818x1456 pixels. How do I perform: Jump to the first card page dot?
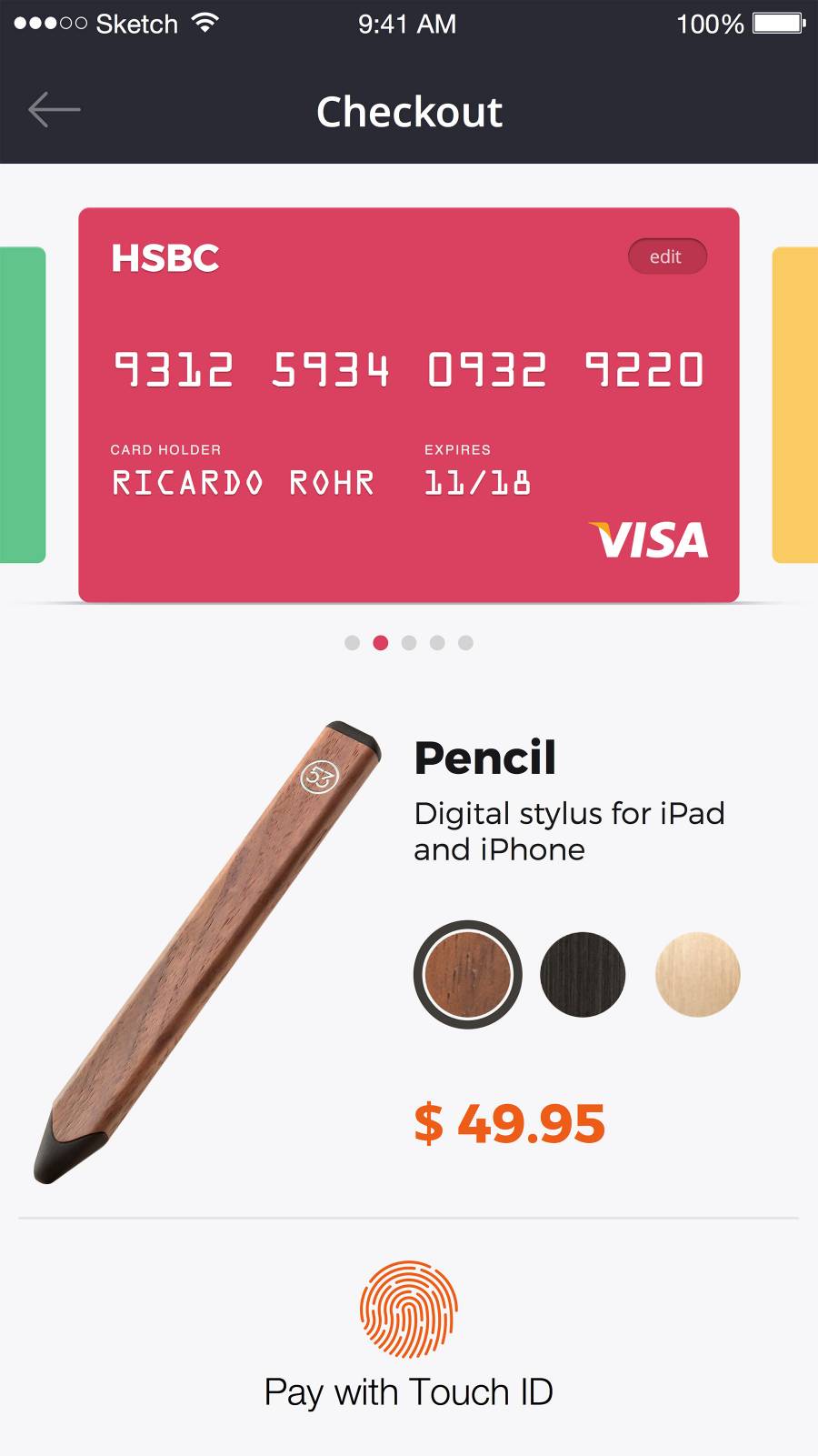click(x=353, y=643)
